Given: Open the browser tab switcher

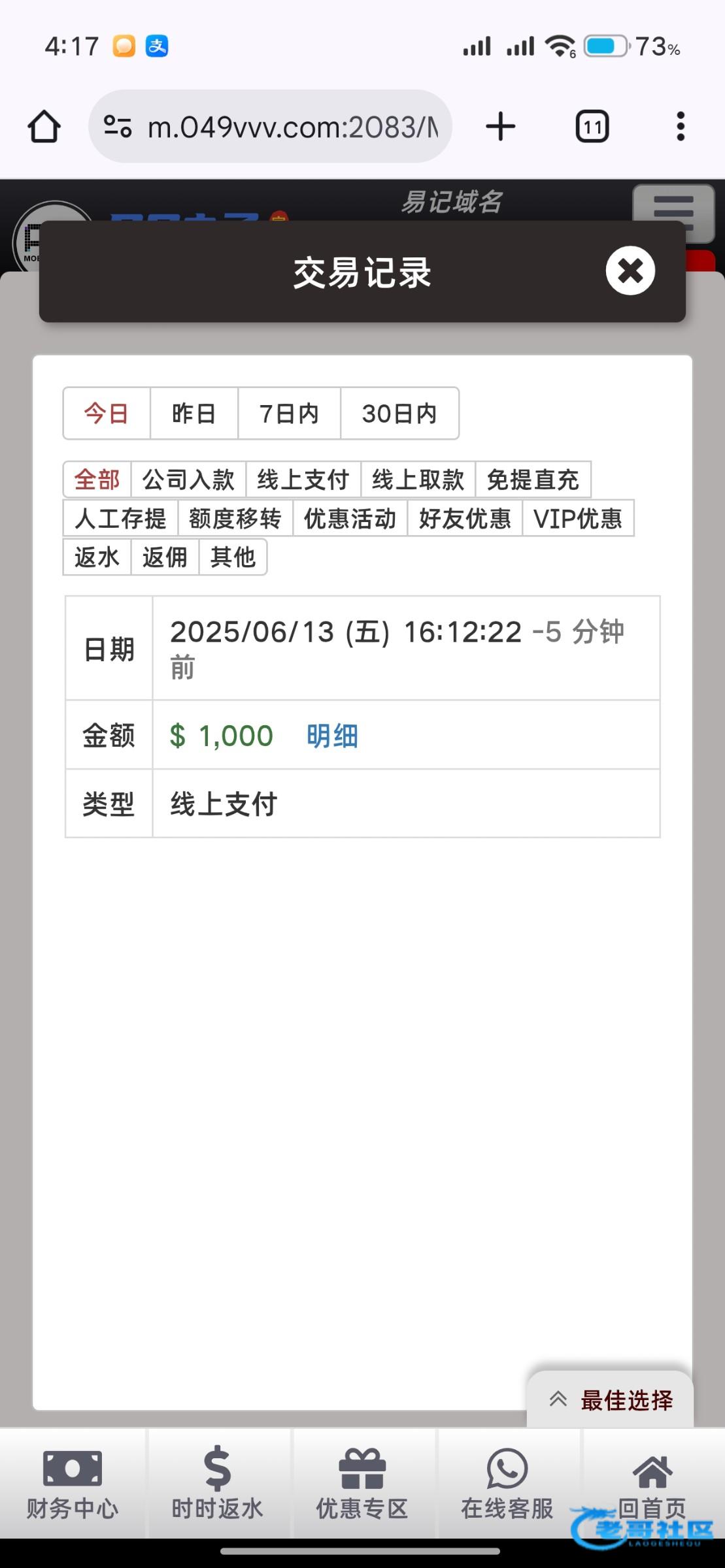Looking at the screenshot, I should pos(592,126).
